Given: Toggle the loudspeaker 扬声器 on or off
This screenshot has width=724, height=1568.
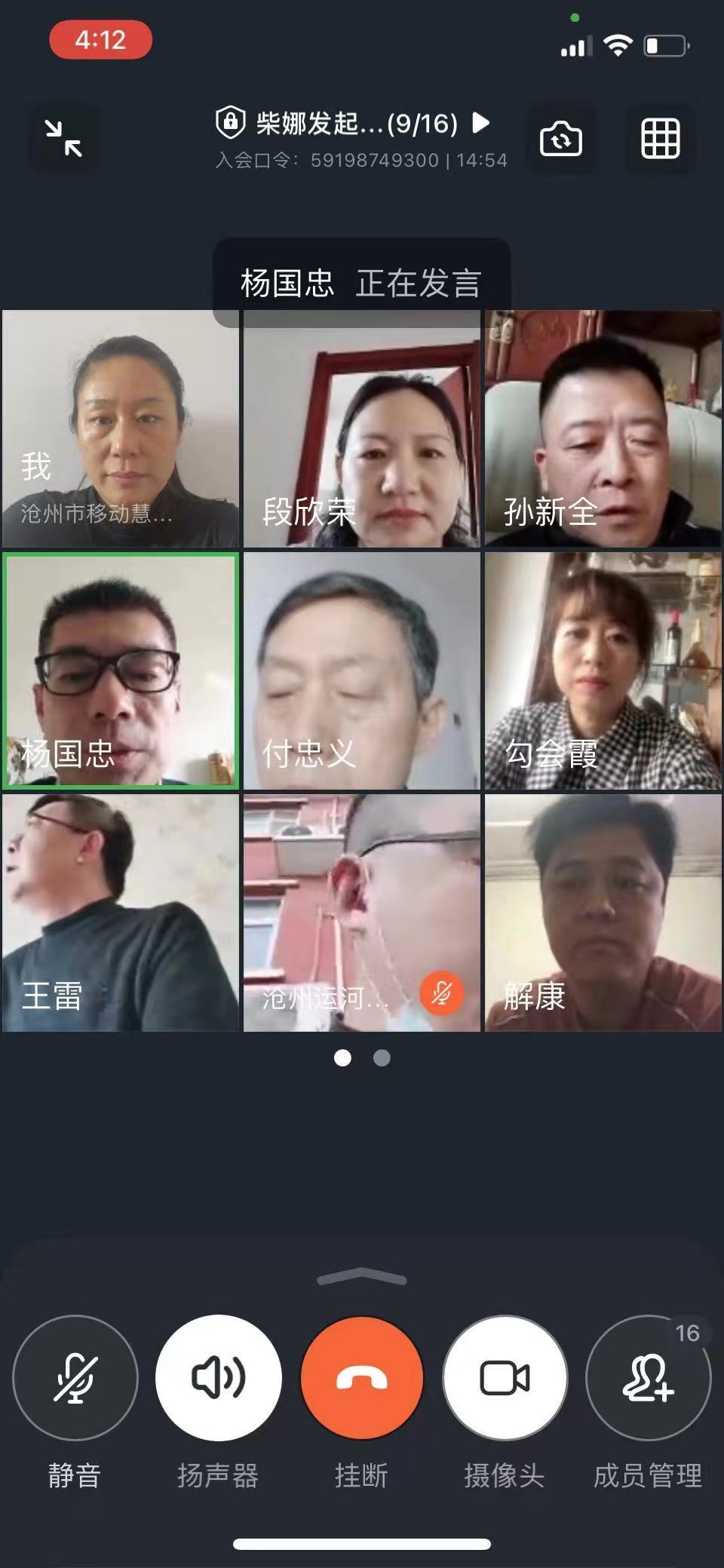Looking at the screenshot, I should [219, 1378].
